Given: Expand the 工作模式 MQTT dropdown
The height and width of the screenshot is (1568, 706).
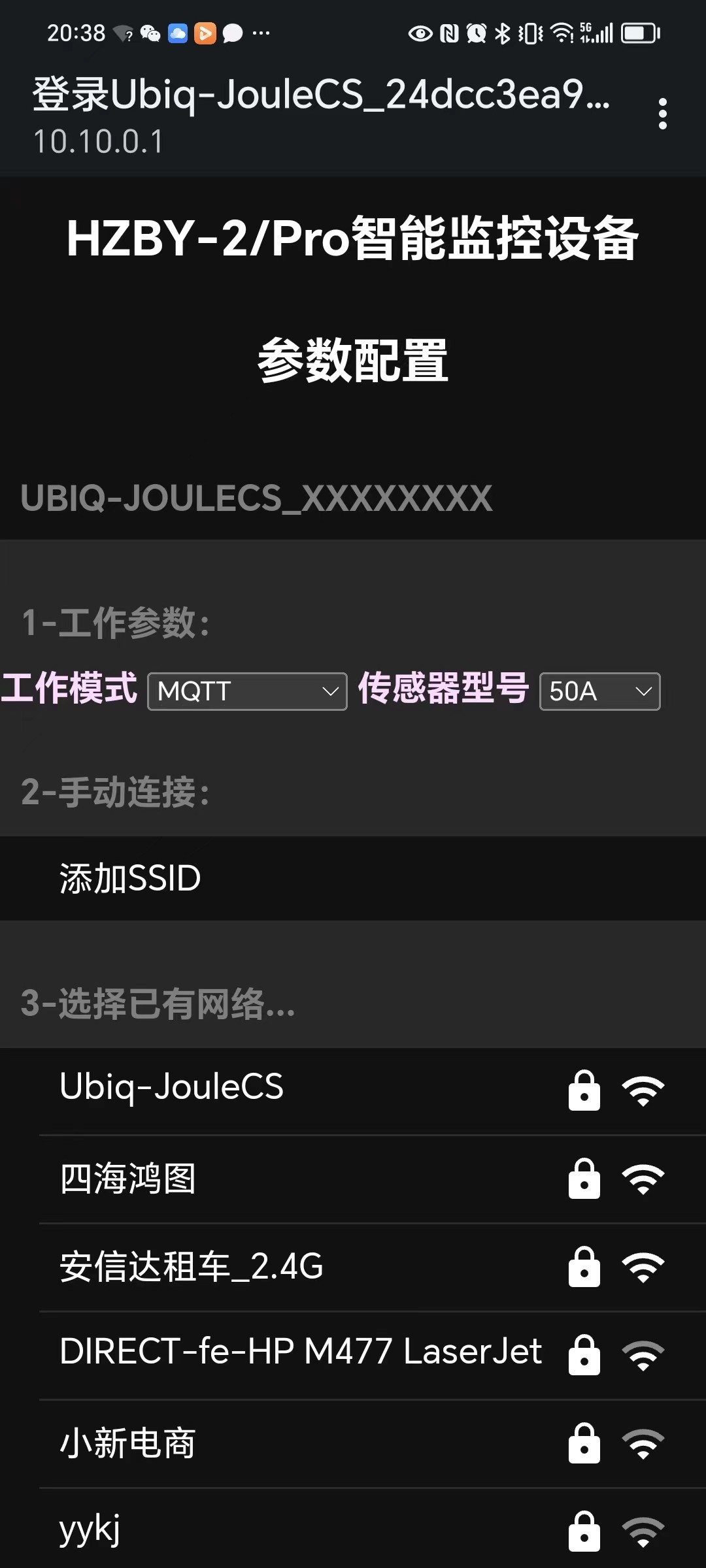Looking at the screenshot, I should (x=247, y=691).
